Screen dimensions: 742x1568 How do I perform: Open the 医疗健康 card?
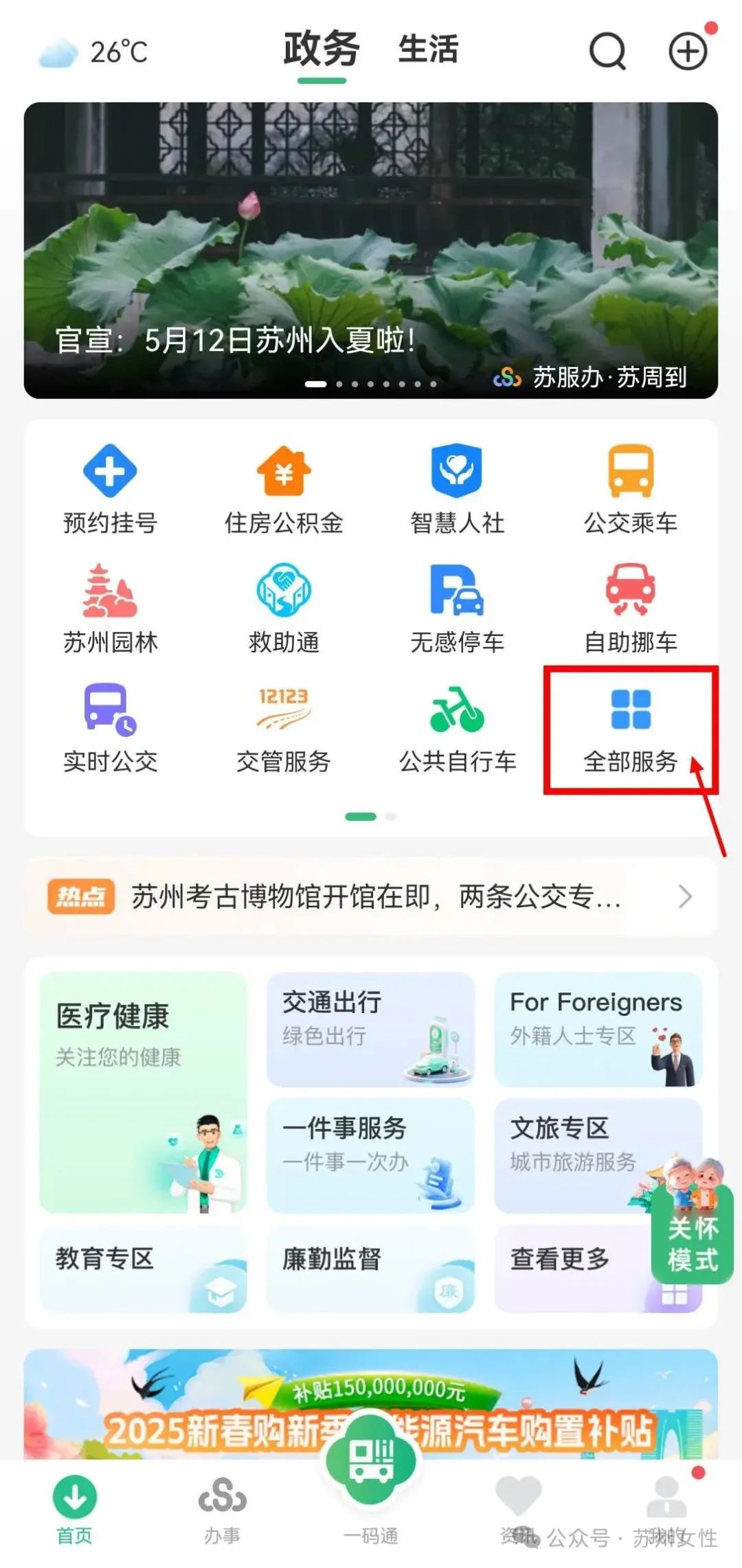tap(143, 1092)
